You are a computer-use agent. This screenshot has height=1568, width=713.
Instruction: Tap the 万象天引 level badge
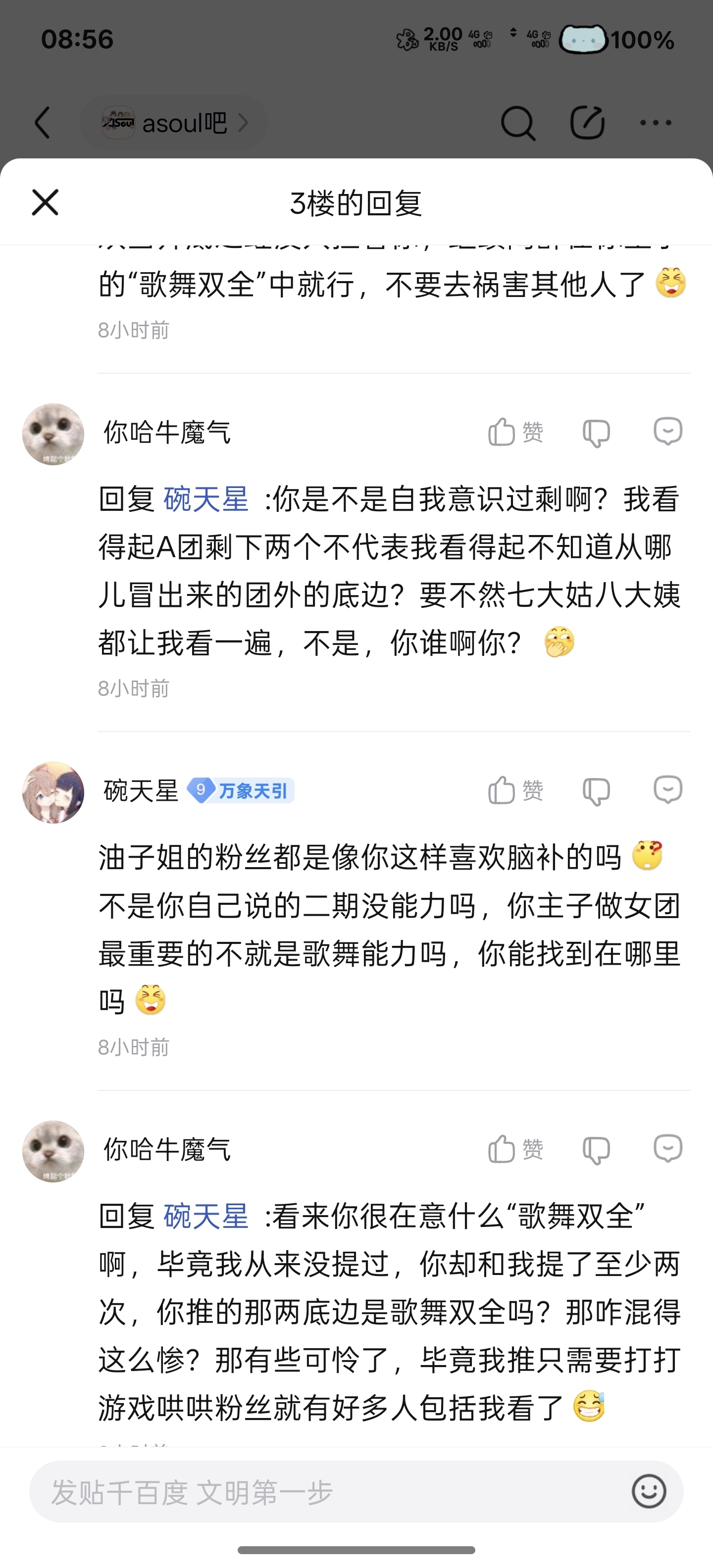[241, 791]
